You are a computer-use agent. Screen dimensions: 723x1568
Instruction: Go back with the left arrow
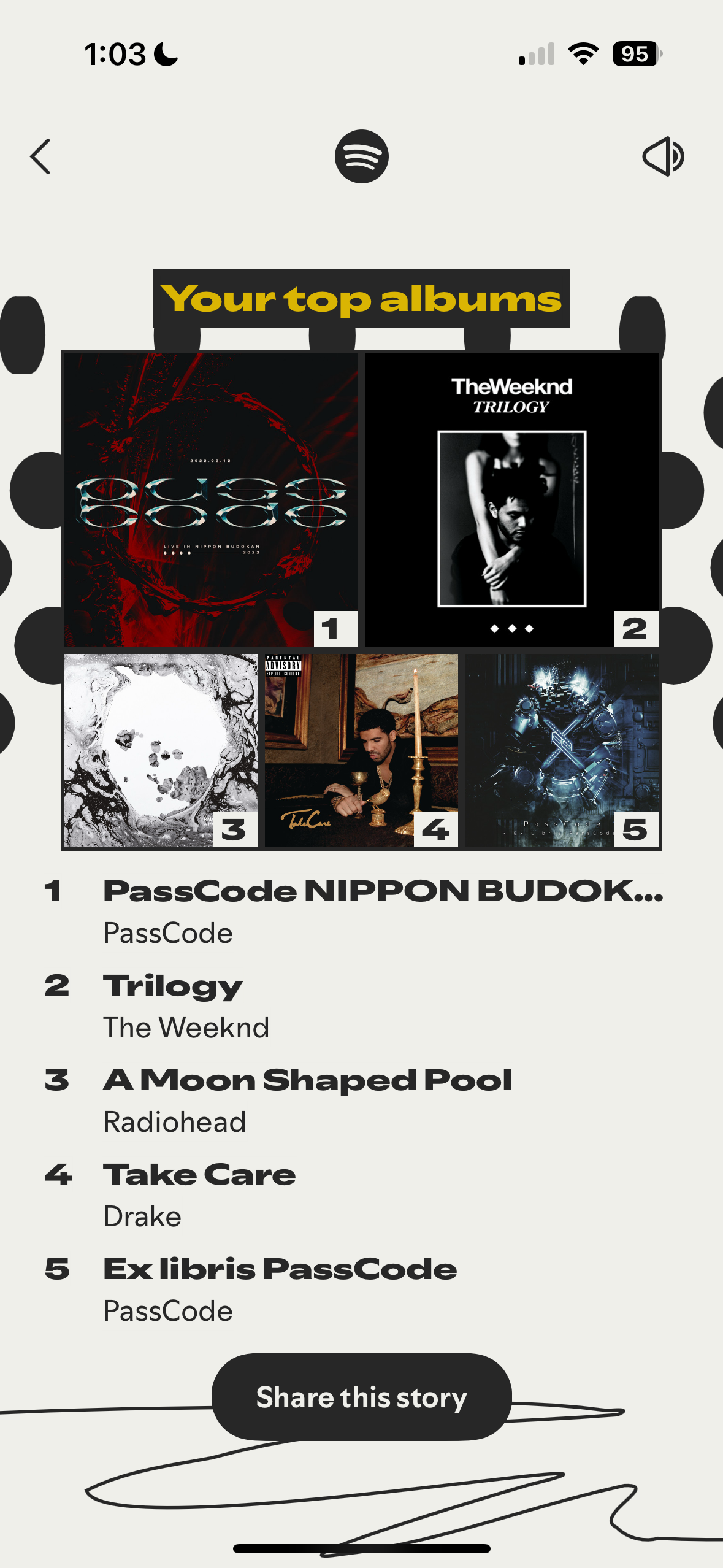click(x=40, y=156)
